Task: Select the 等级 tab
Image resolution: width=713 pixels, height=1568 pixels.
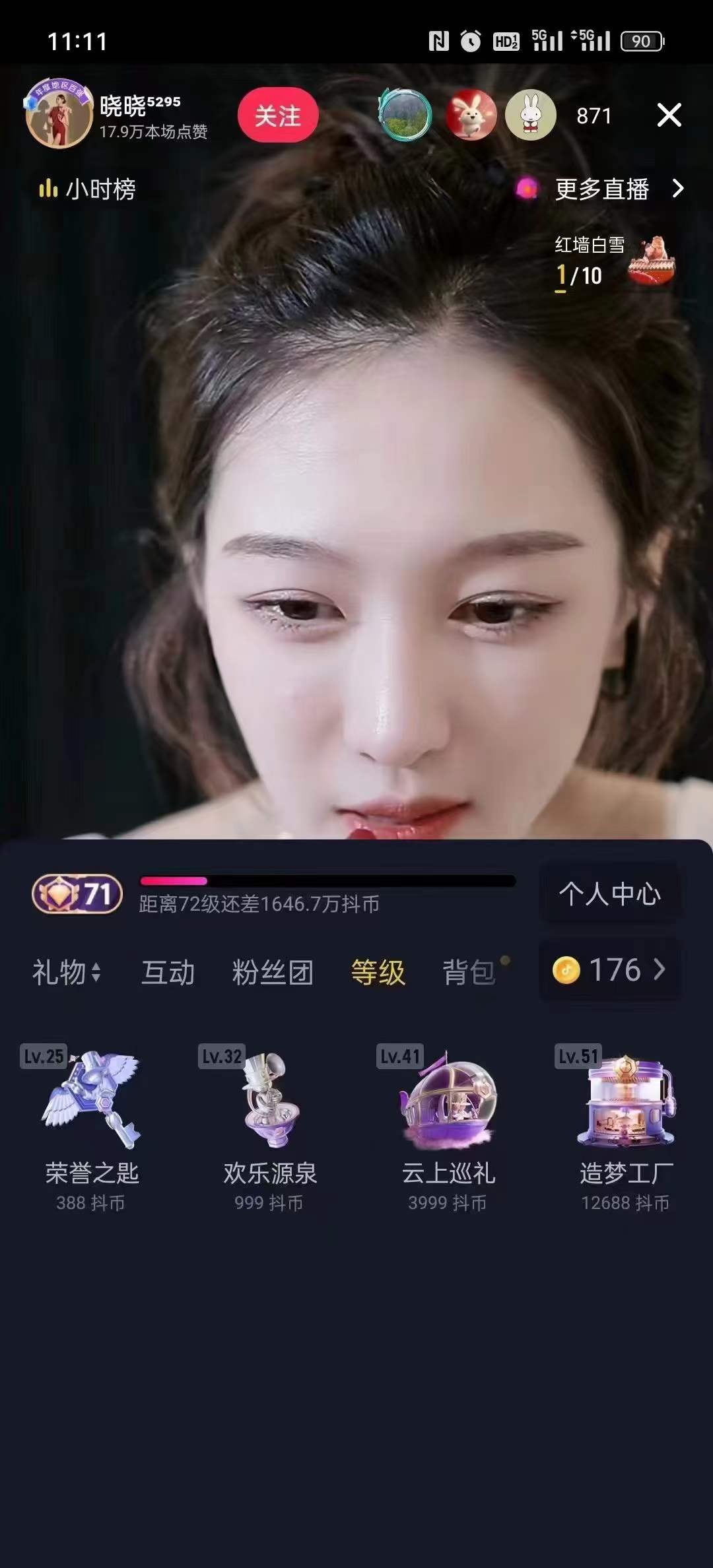Action: 378,972
